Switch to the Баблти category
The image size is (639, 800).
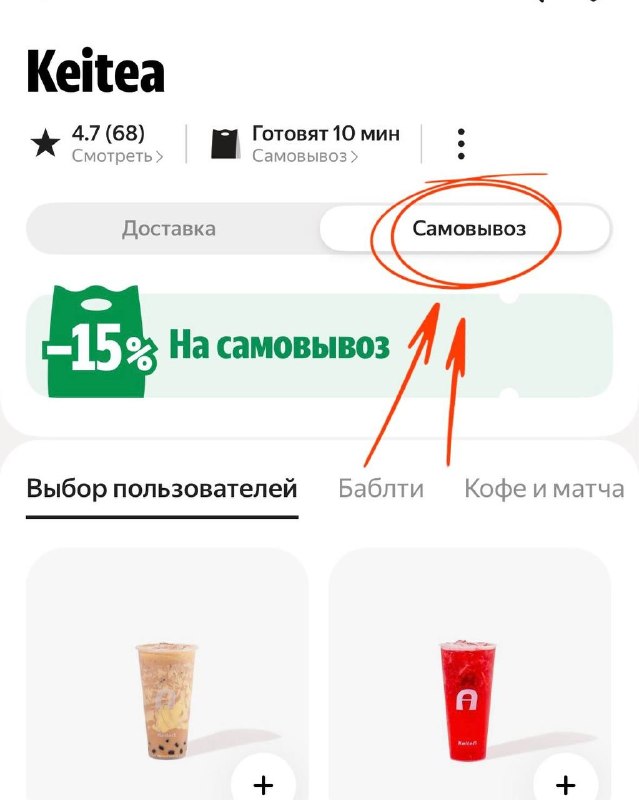(x=381, y=489)
